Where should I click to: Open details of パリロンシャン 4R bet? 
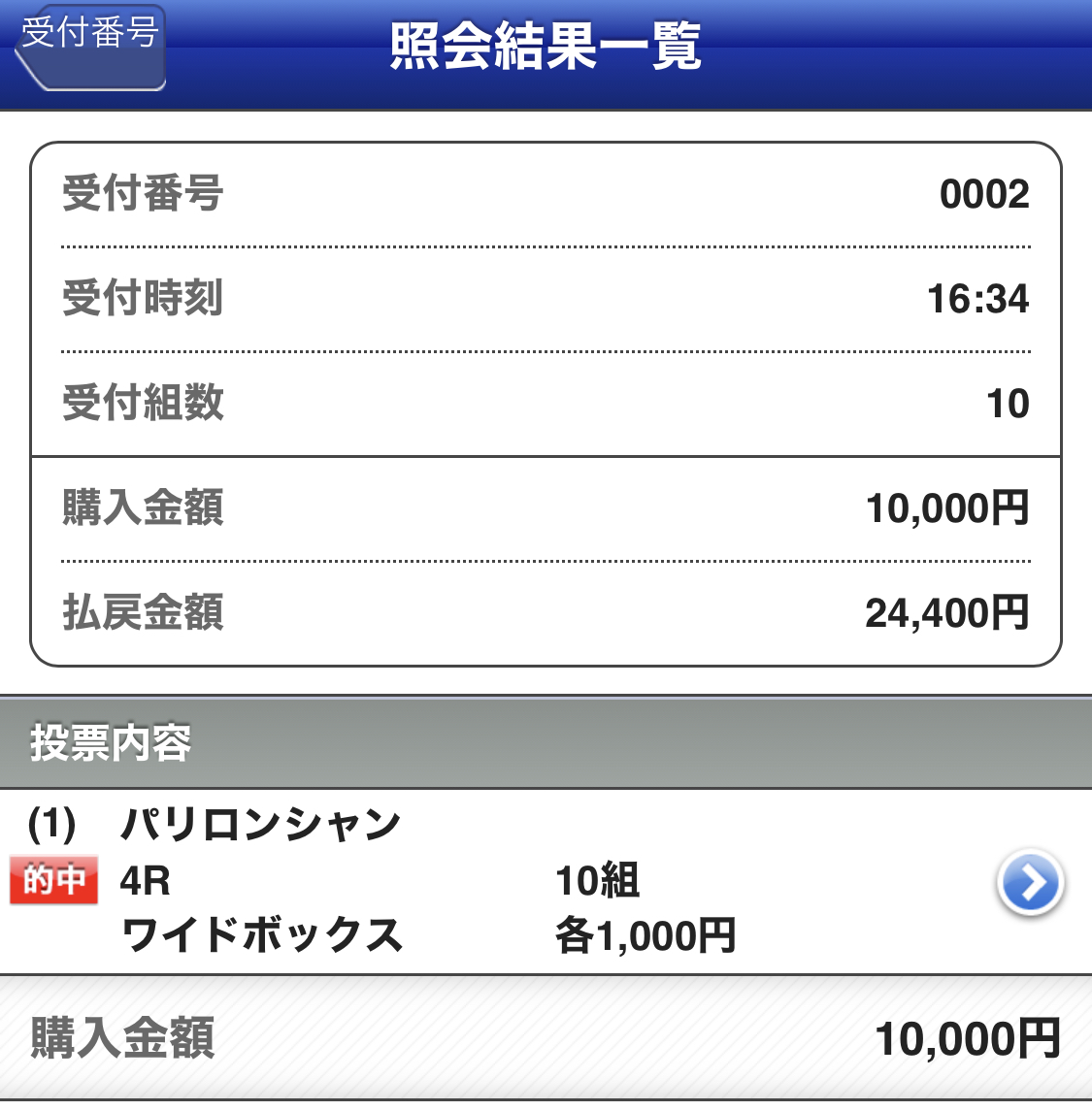click(1030, 882)
